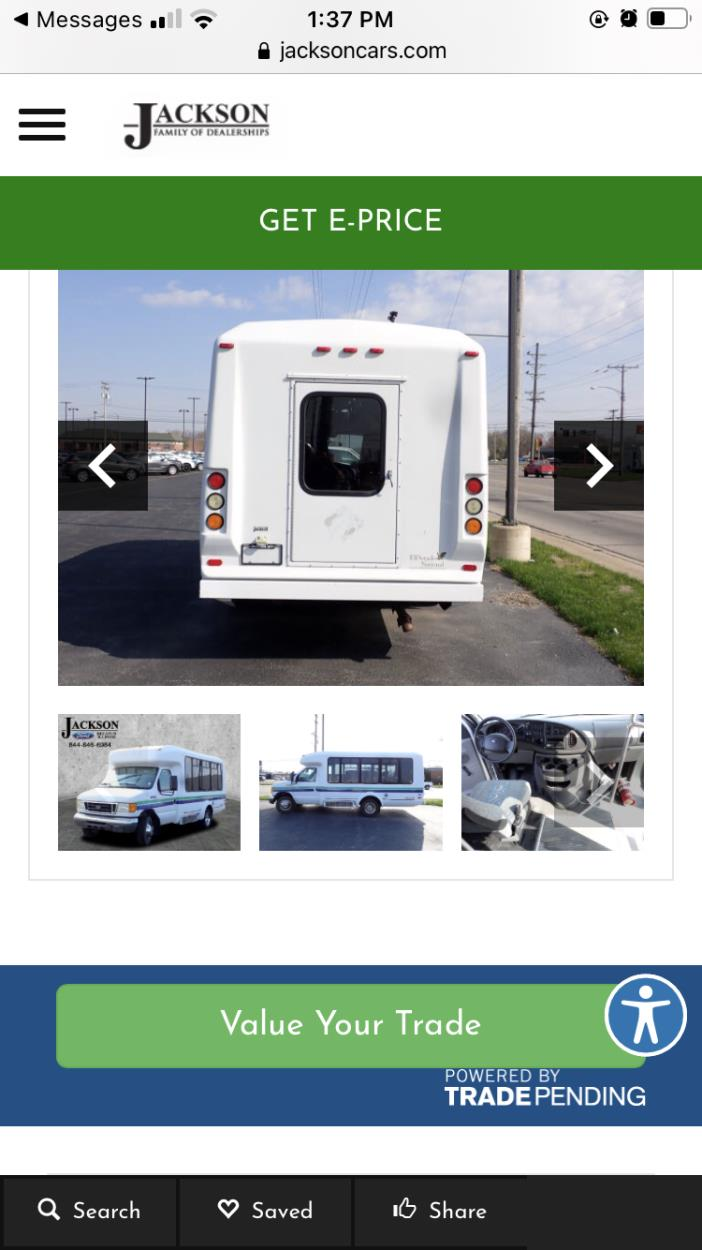The height and width of the screenshot is (1250, 702).
Task: Select the interior dashboard thumbnail
Action: coord(552,782)
